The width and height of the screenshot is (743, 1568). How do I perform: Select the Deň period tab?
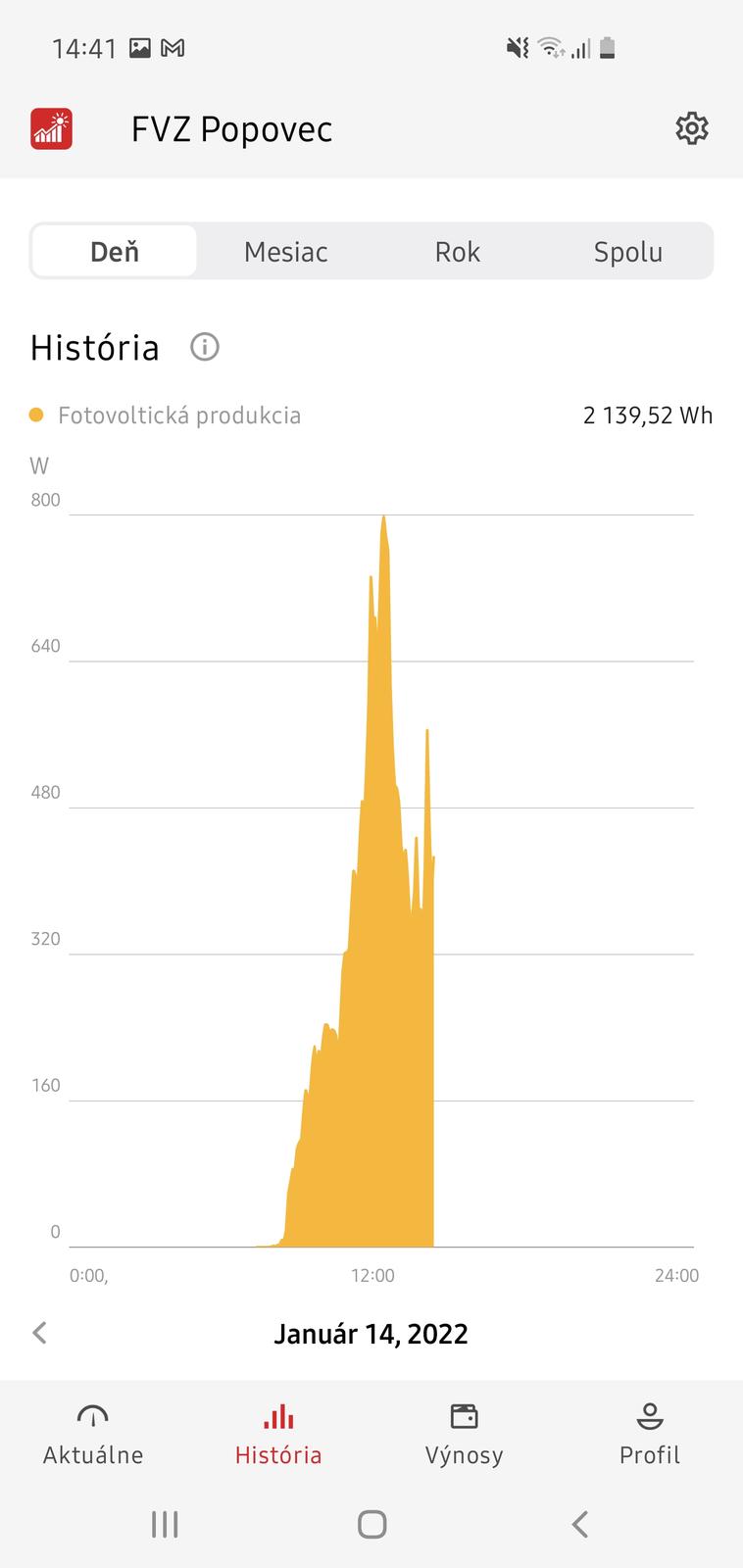[115, 252]
